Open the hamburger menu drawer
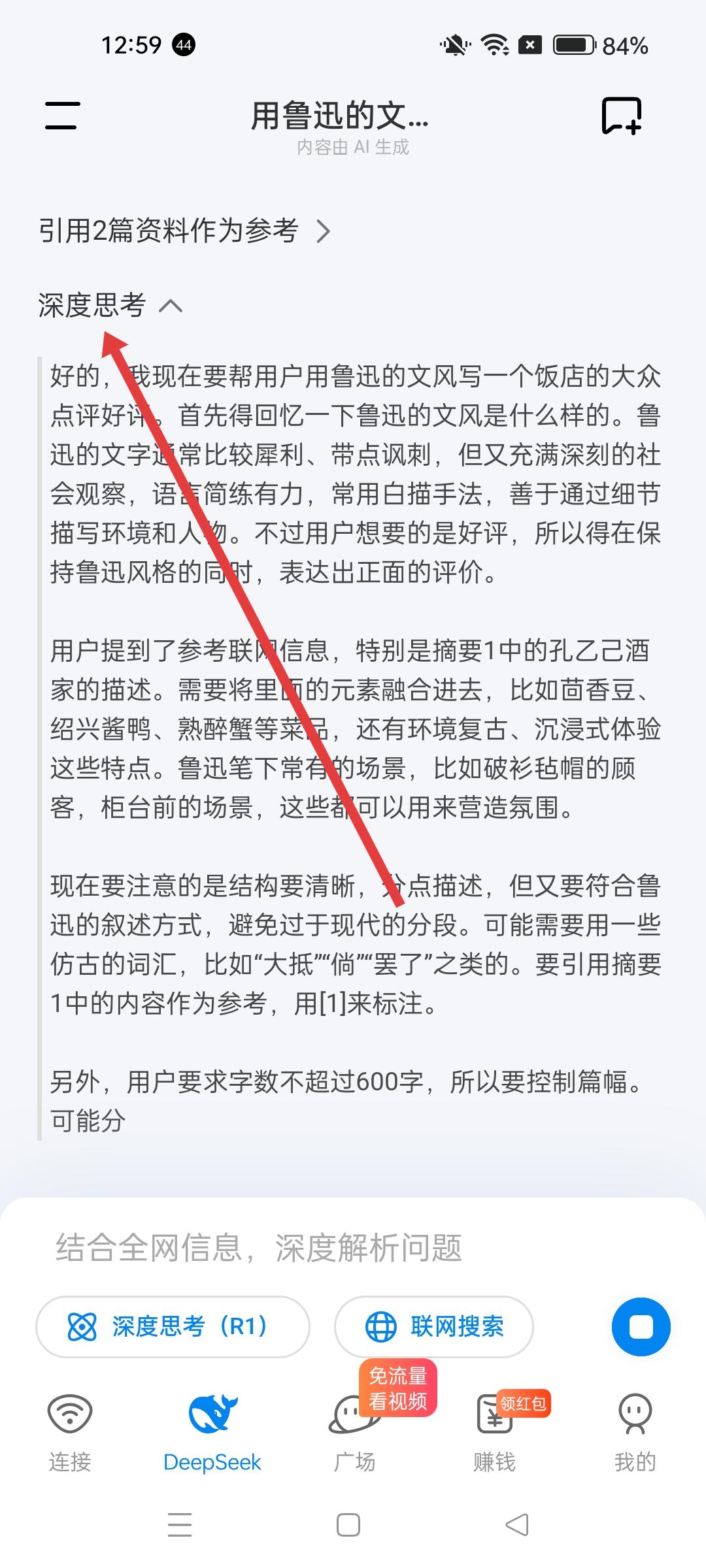The width and height of the screenshot is (706, 1568). tap(62, 116)
